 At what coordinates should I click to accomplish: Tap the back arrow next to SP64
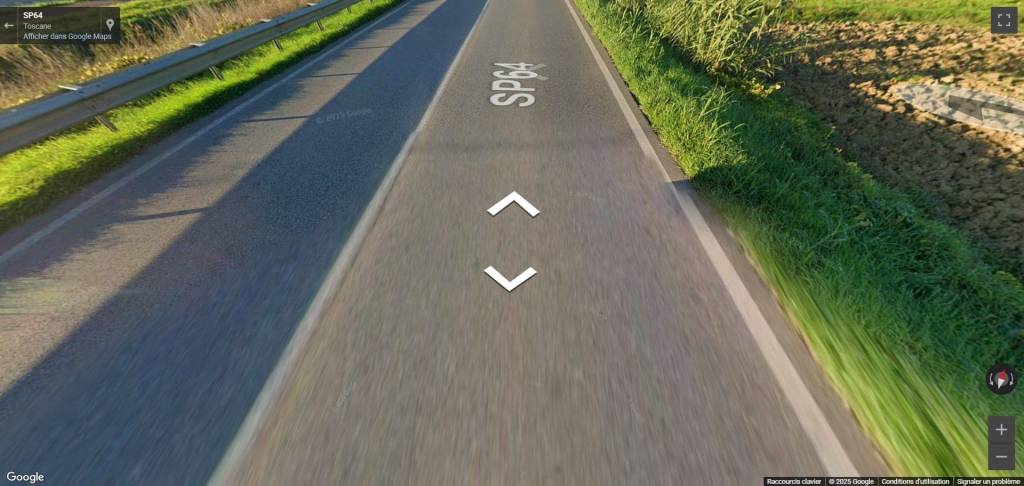9,25
